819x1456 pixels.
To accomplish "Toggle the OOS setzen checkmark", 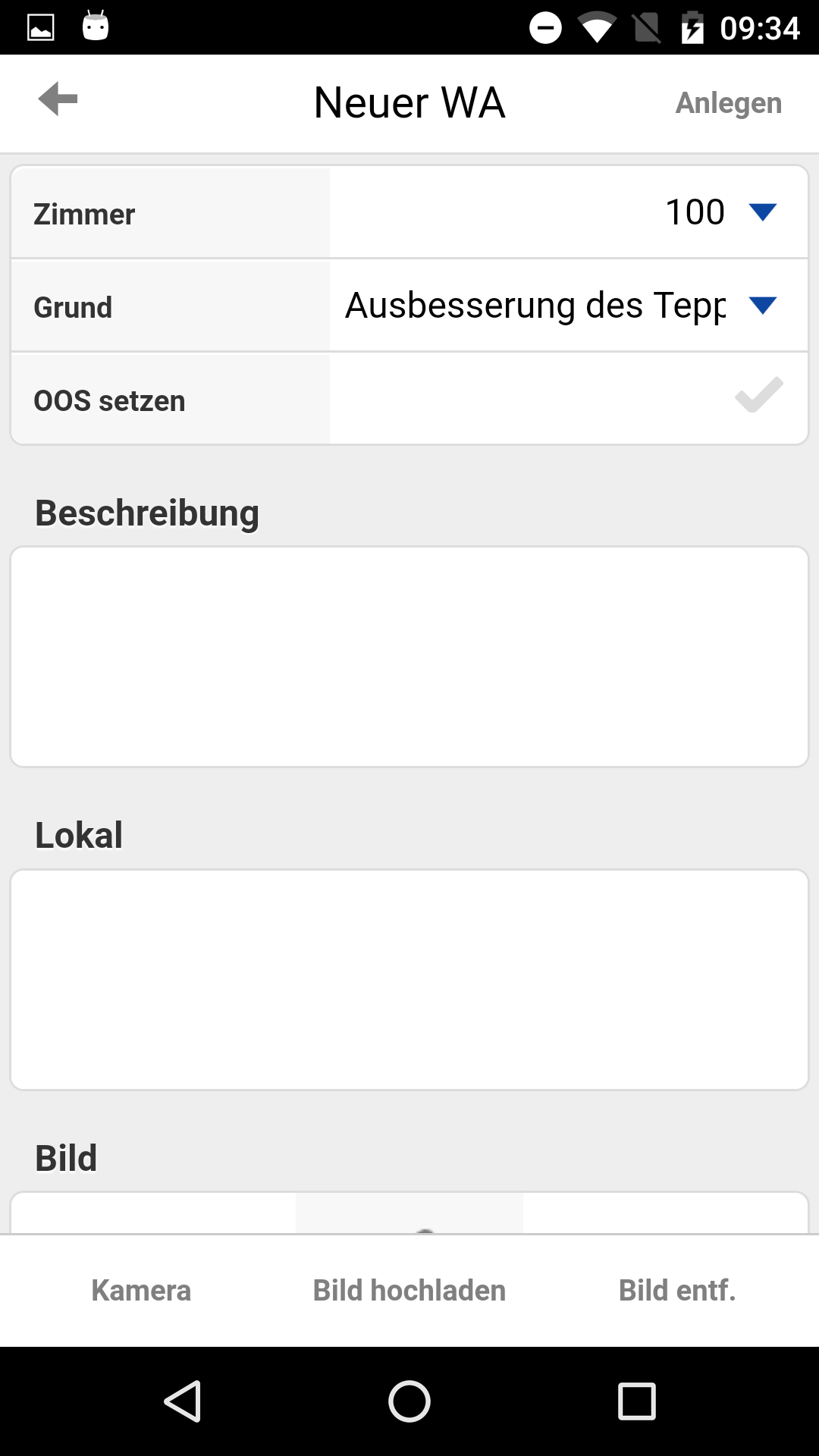I will click(758, 396).
